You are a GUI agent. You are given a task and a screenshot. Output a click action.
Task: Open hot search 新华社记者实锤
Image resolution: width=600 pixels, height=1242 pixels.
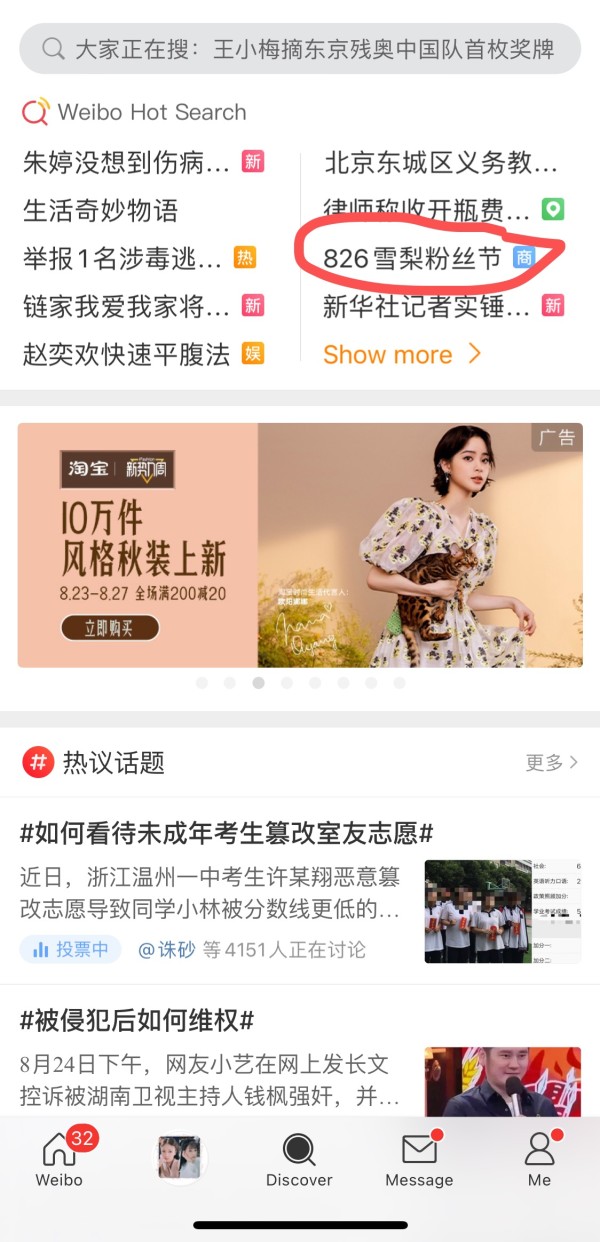(x=427, y=306)
